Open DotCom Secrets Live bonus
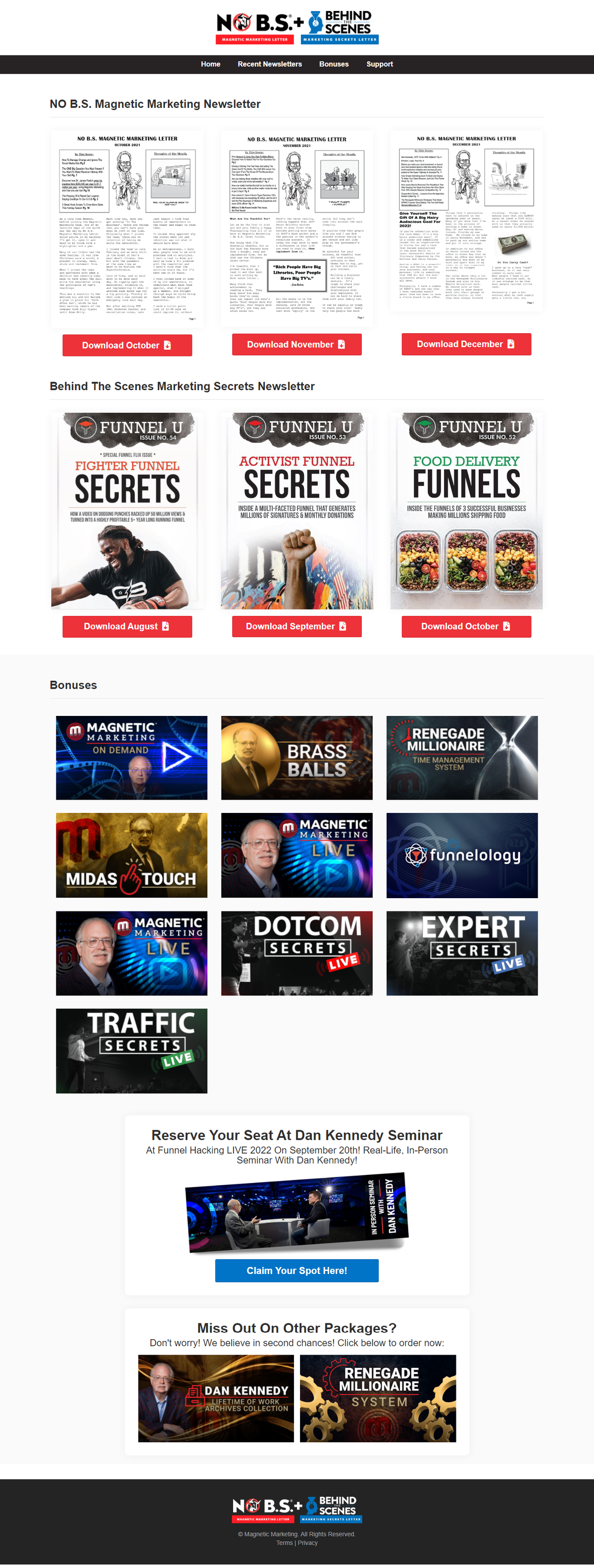Image resolution: width=594 pixels, height=1568 pixels. 297,953
